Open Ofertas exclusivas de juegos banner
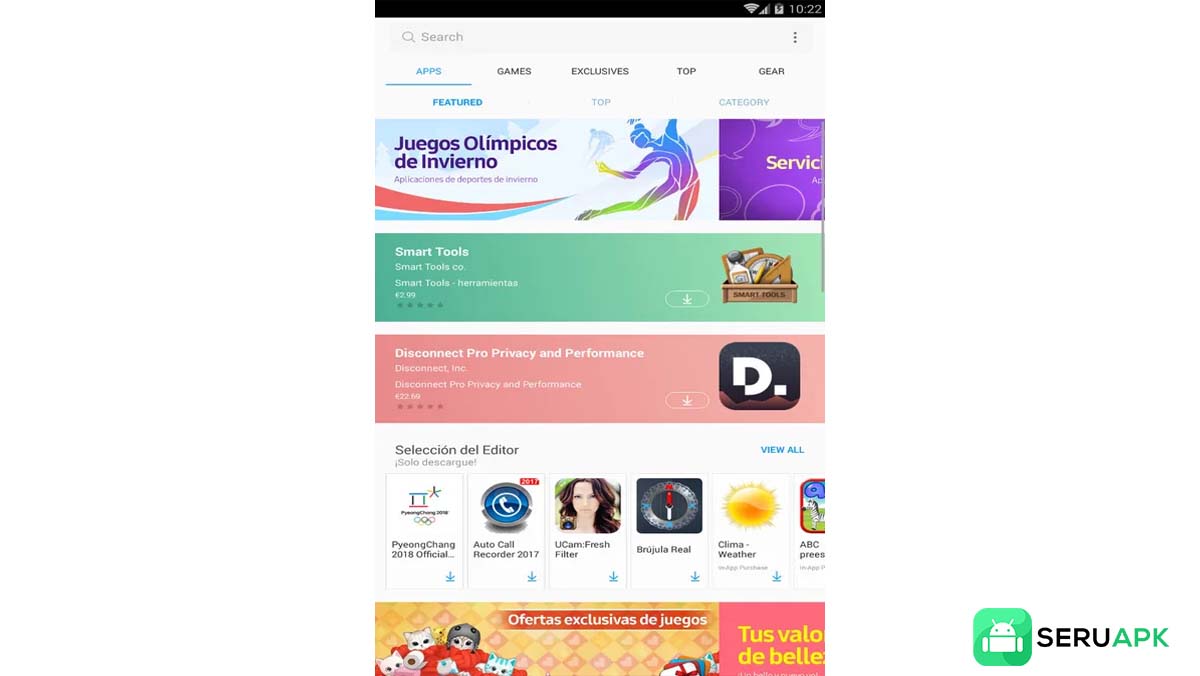Image resolution: width=1200 pixels, height=676 pixels. (x=546, y=639)
